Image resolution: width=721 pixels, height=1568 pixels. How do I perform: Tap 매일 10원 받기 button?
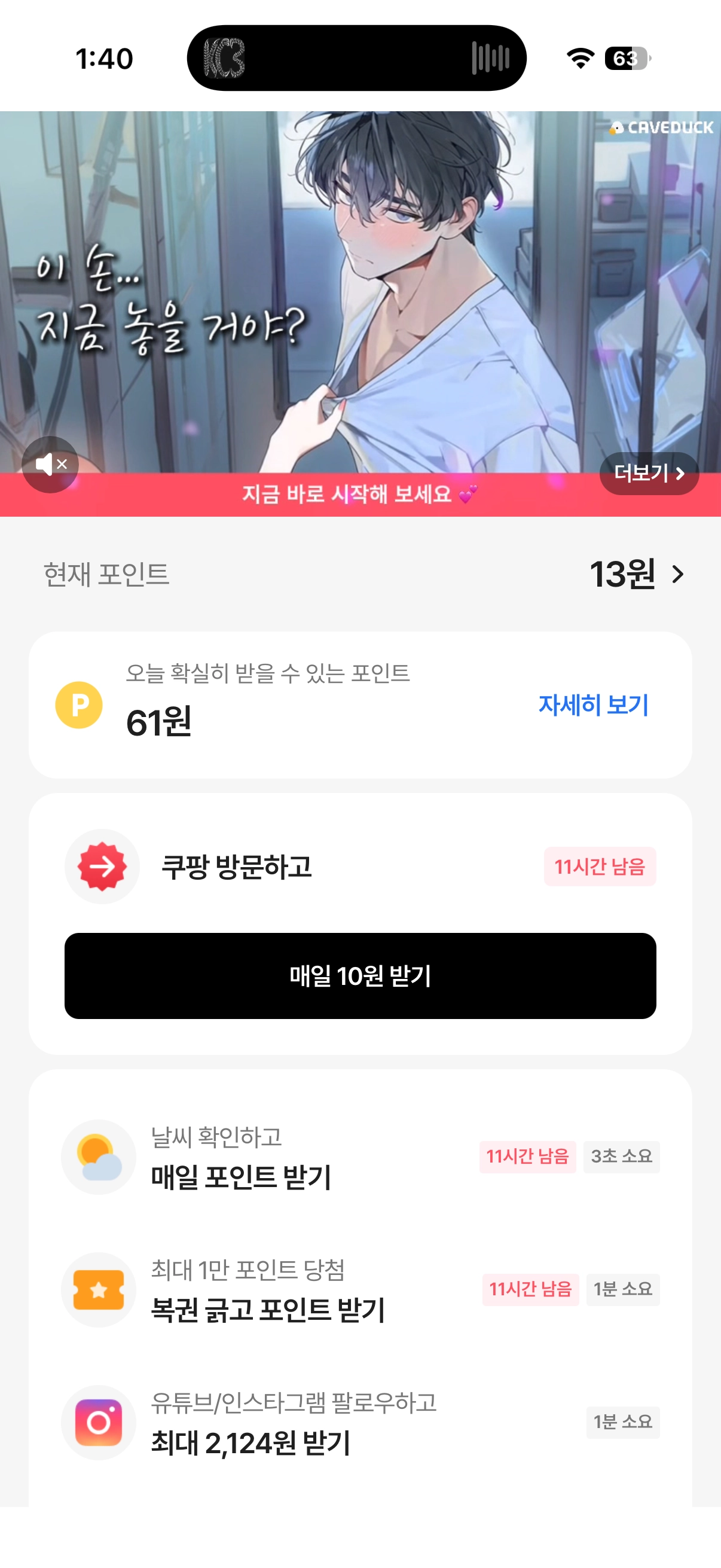point(360,976)
